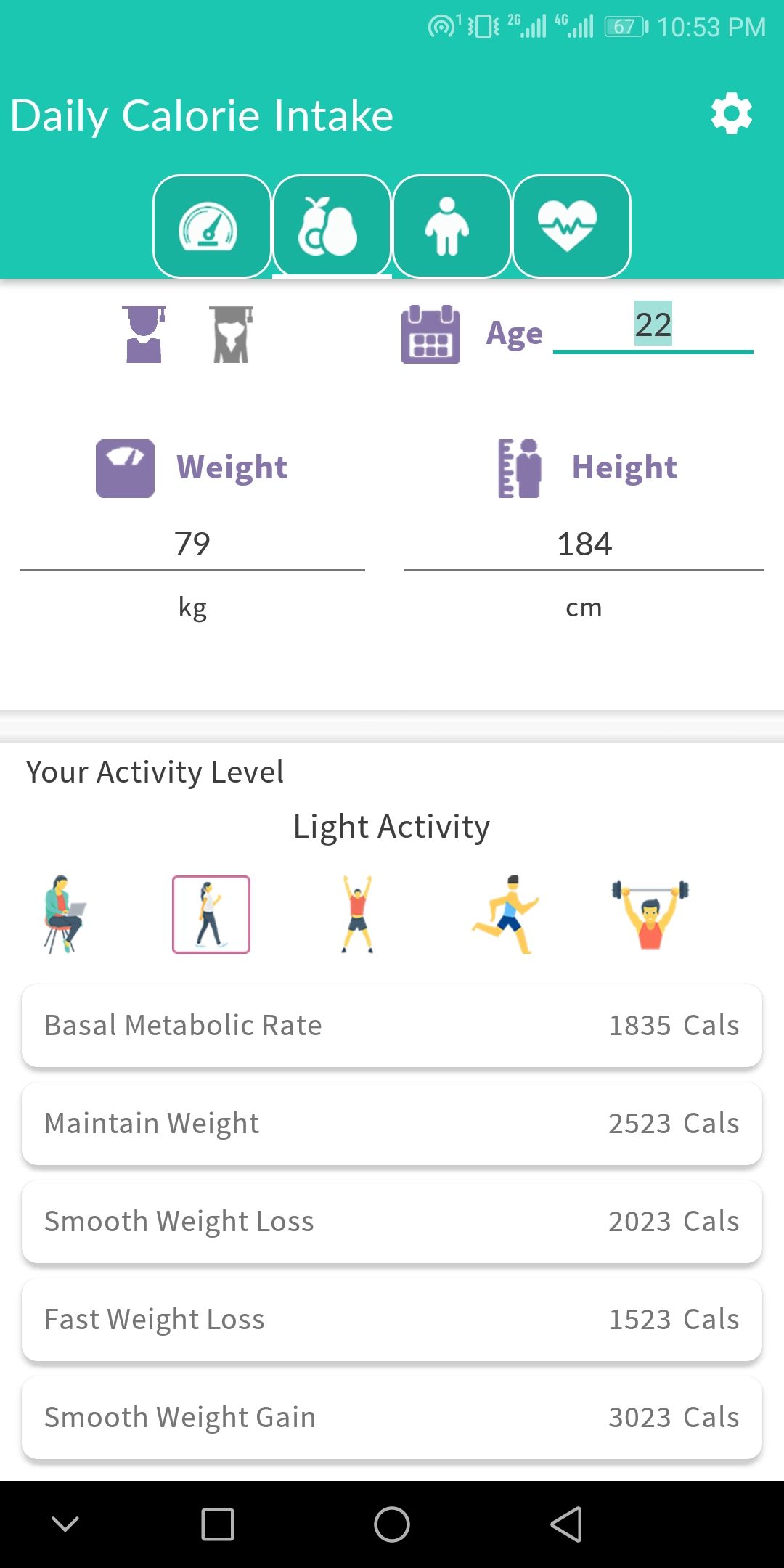Select the fruit calorie intake tab

332,226
